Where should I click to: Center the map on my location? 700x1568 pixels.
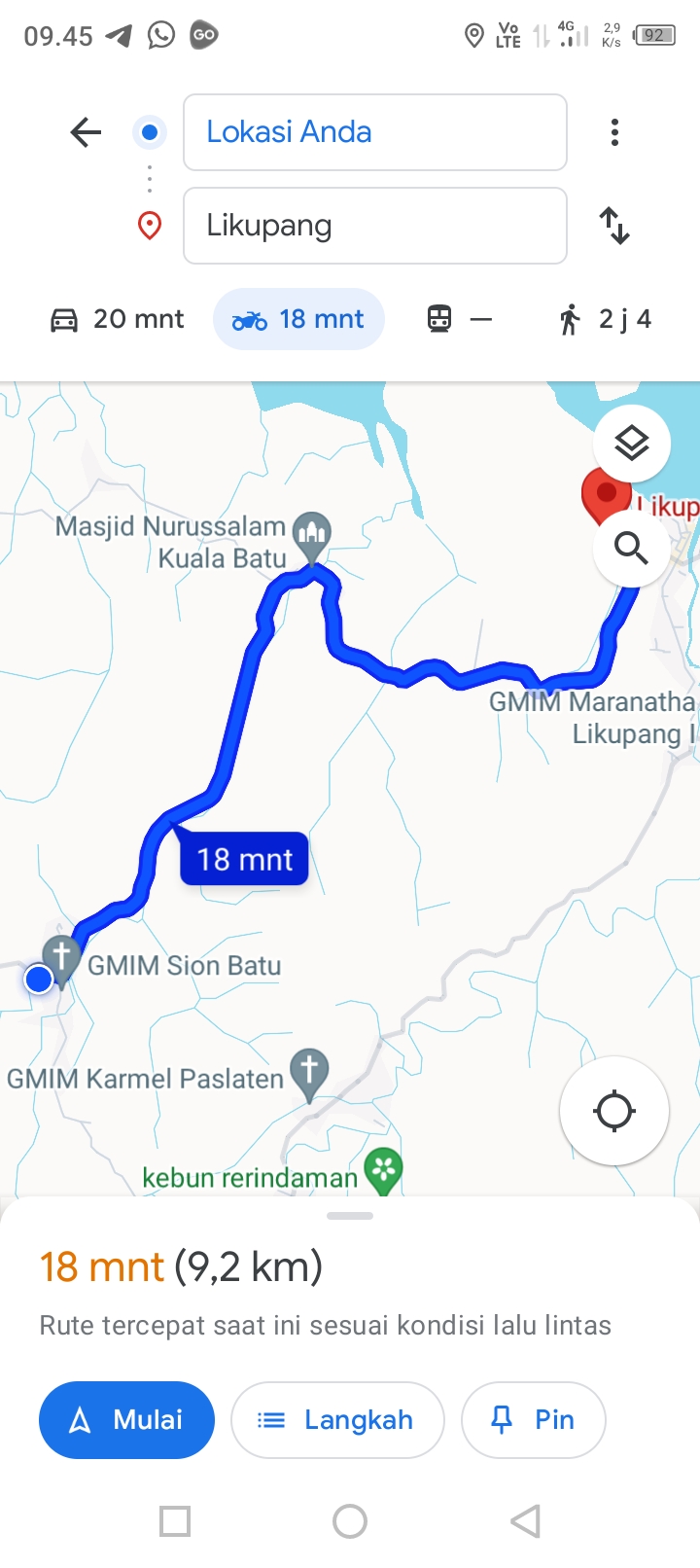(x=614, y=1111)
